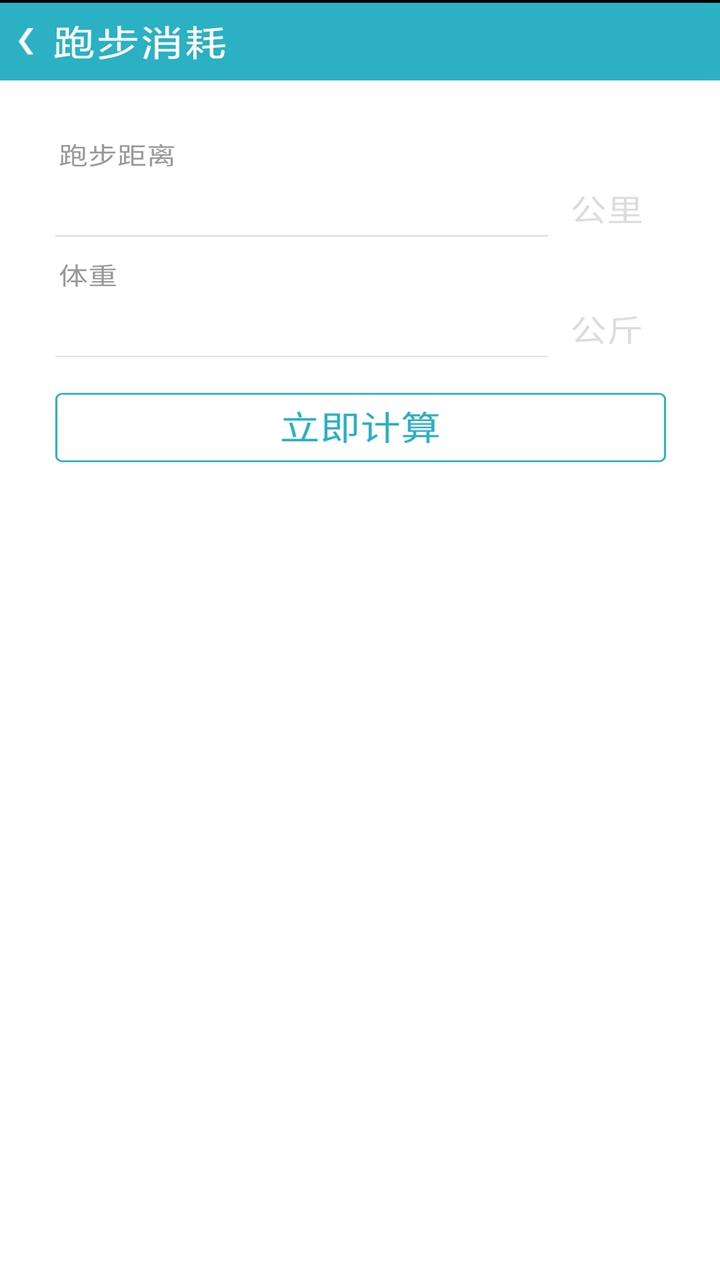Tap the teal navigation bar
Viewport: 720px width, 1280px height.
tap(400, 40)
